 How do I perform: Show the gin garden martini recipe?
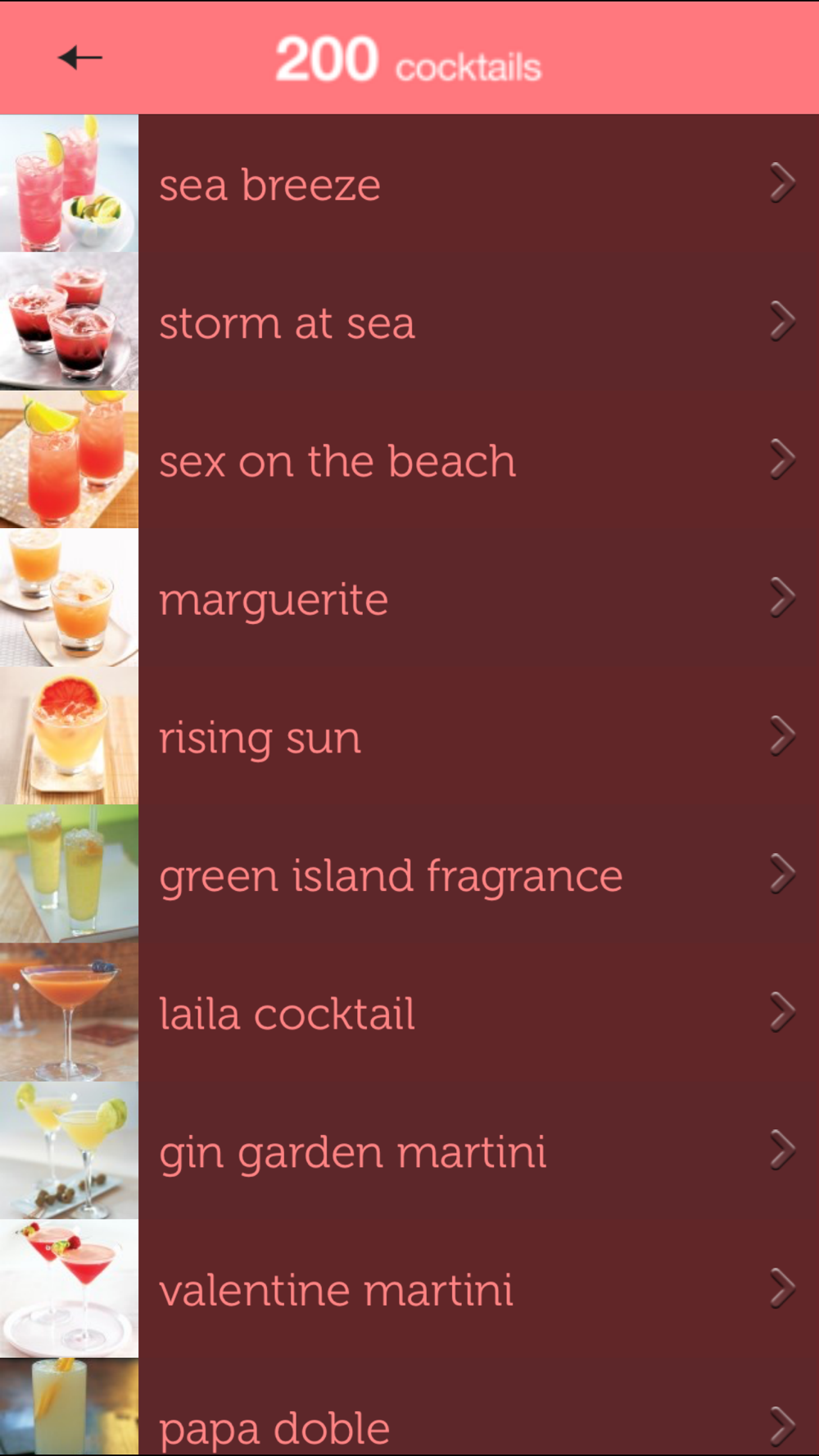click(409, 1151)
